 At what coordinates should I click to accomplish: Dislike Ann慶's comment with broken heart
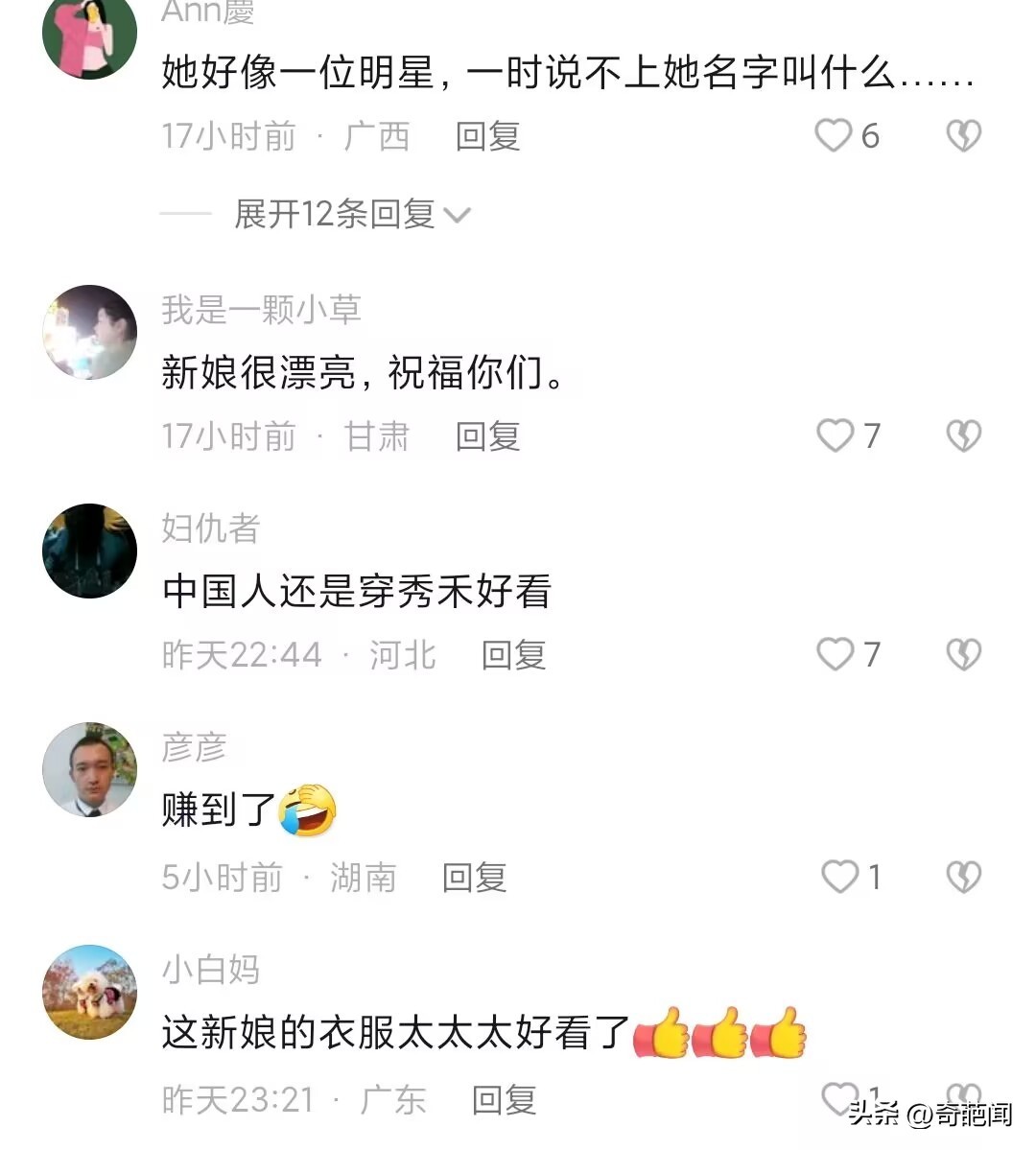pos(963,136)
